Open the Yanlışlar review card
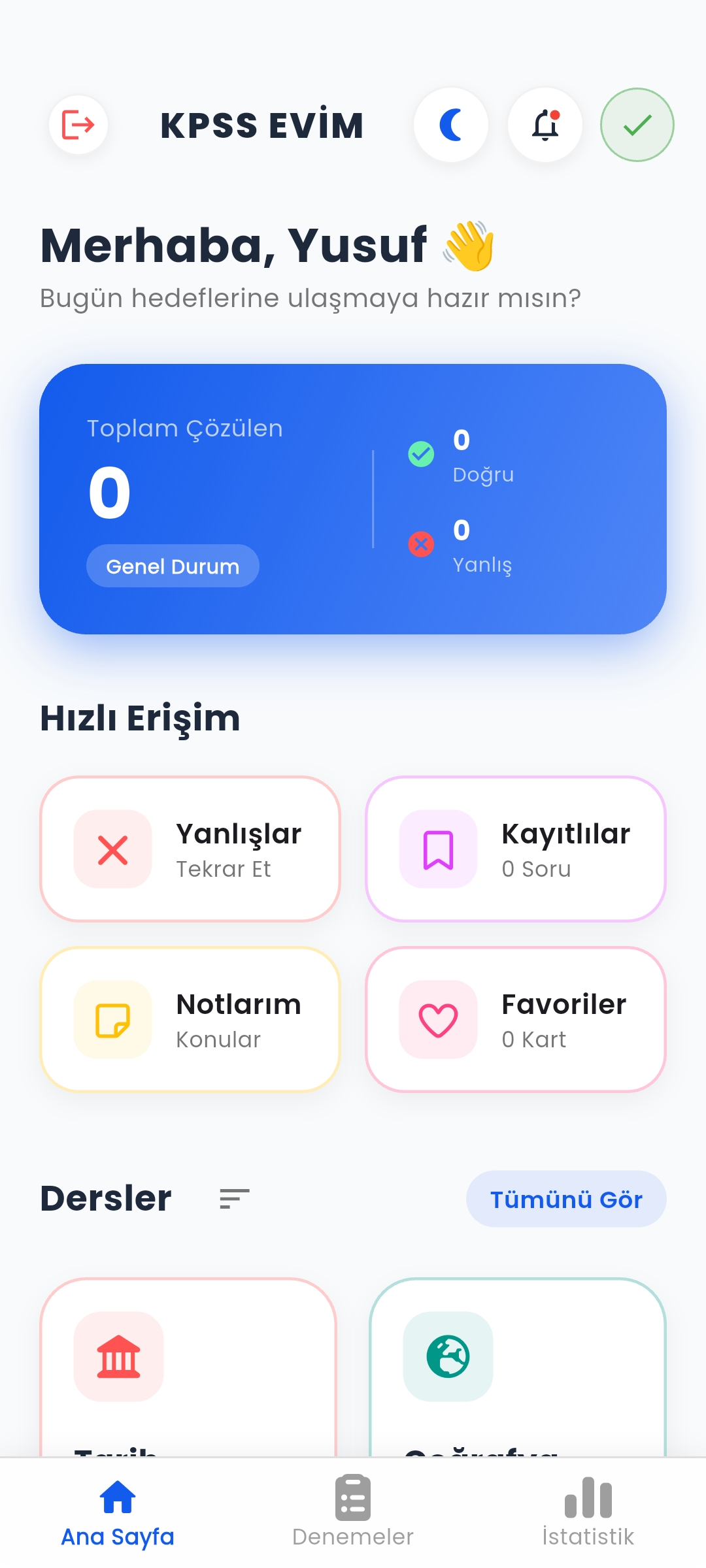This screenshot has height=1568, width=706. click(190, 849)
